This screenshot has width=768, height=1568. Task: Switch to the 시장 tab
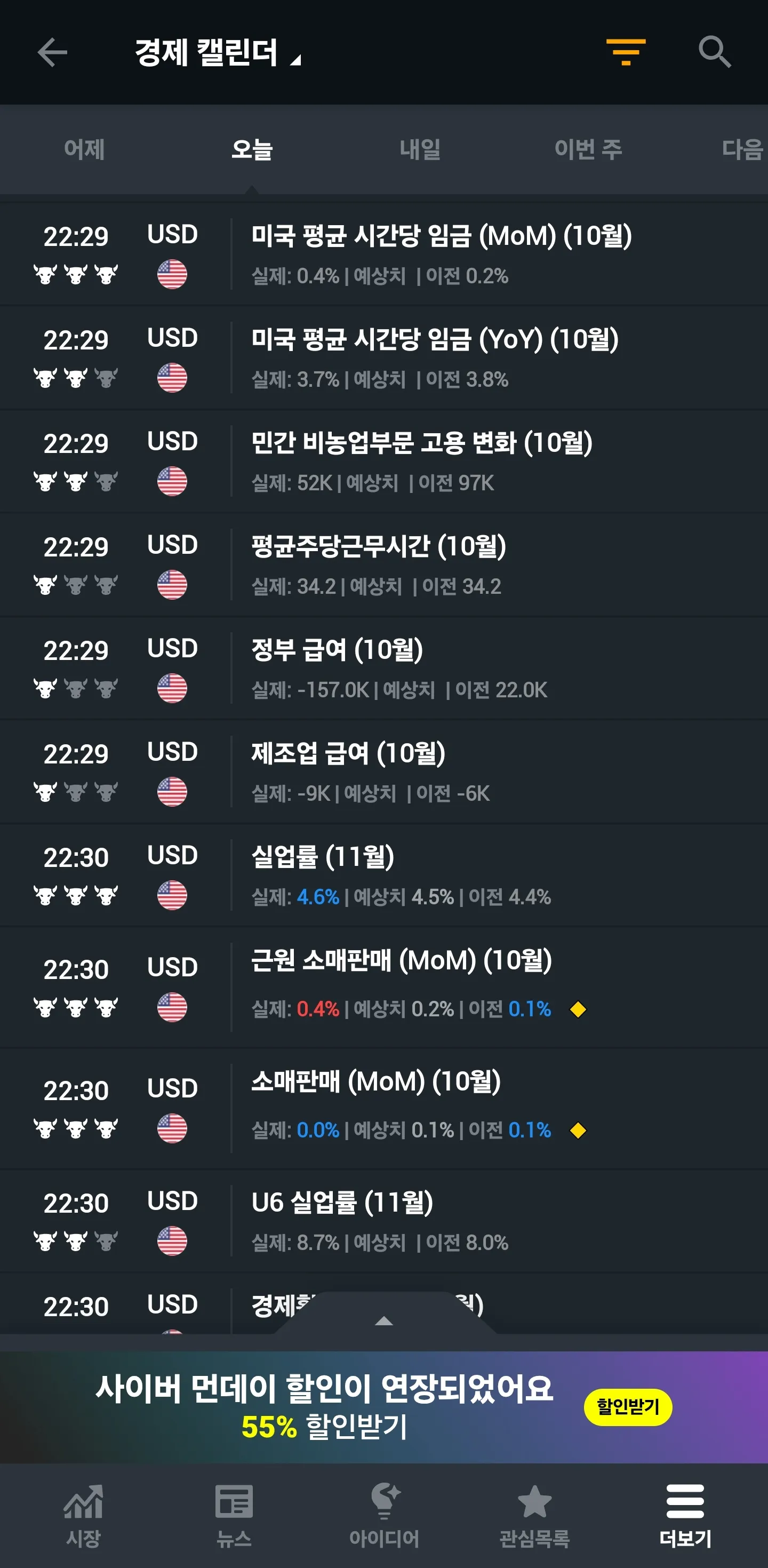[83, 1515]
